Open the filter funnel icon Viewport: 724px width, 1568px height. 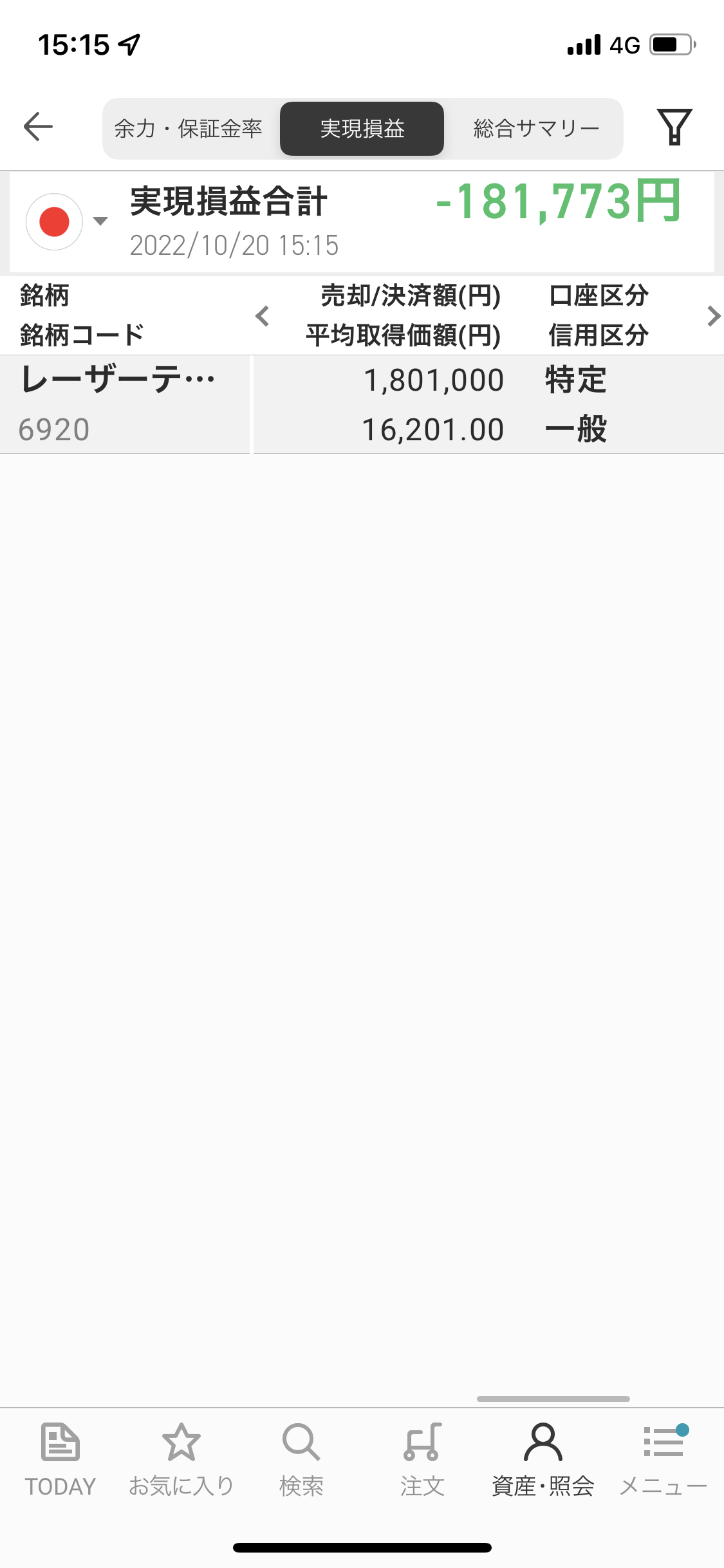point(674,127)
